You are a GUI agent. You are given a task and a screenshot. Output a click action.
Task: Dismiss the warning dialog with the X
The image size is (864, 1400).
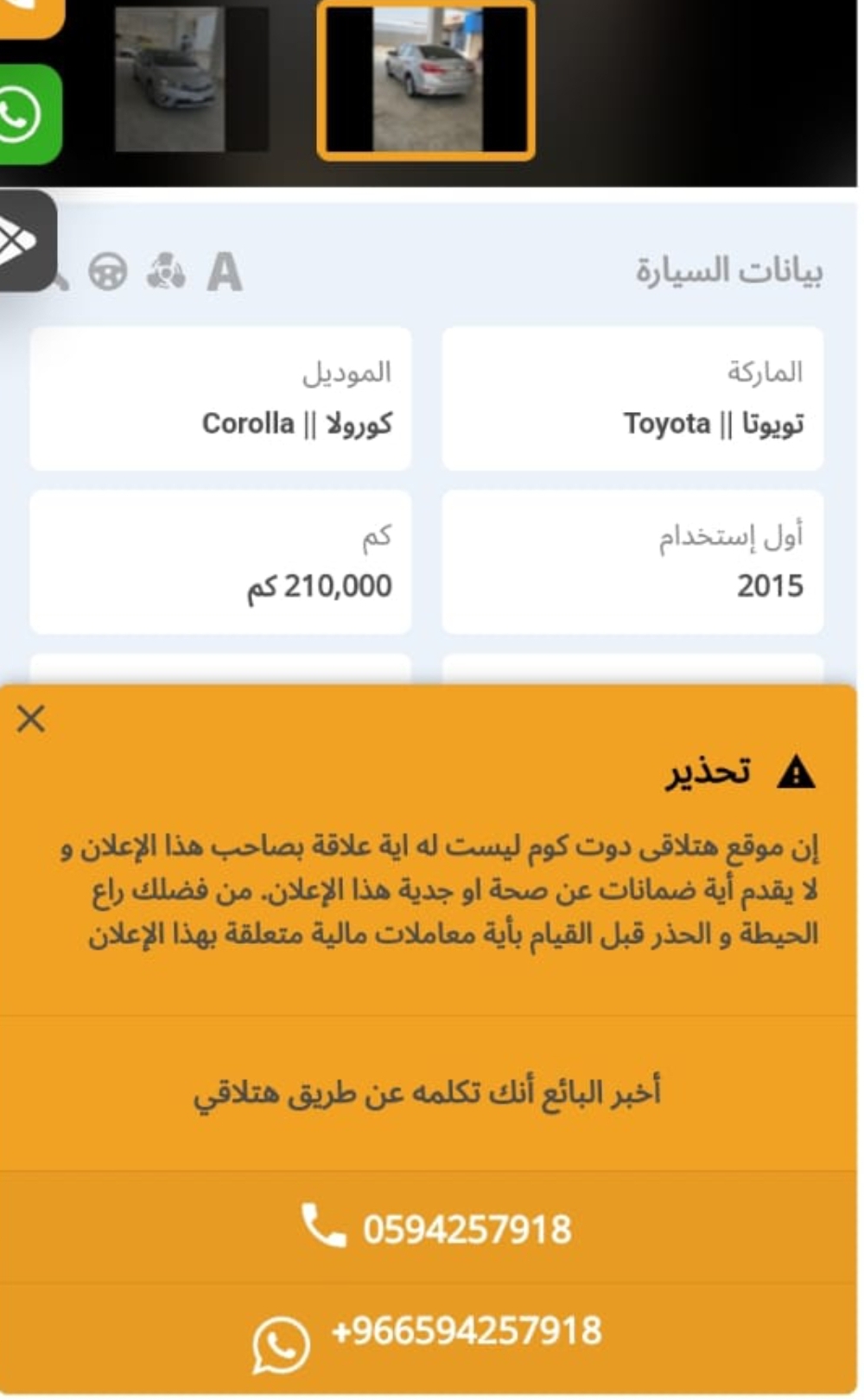(x=31, y=719)
